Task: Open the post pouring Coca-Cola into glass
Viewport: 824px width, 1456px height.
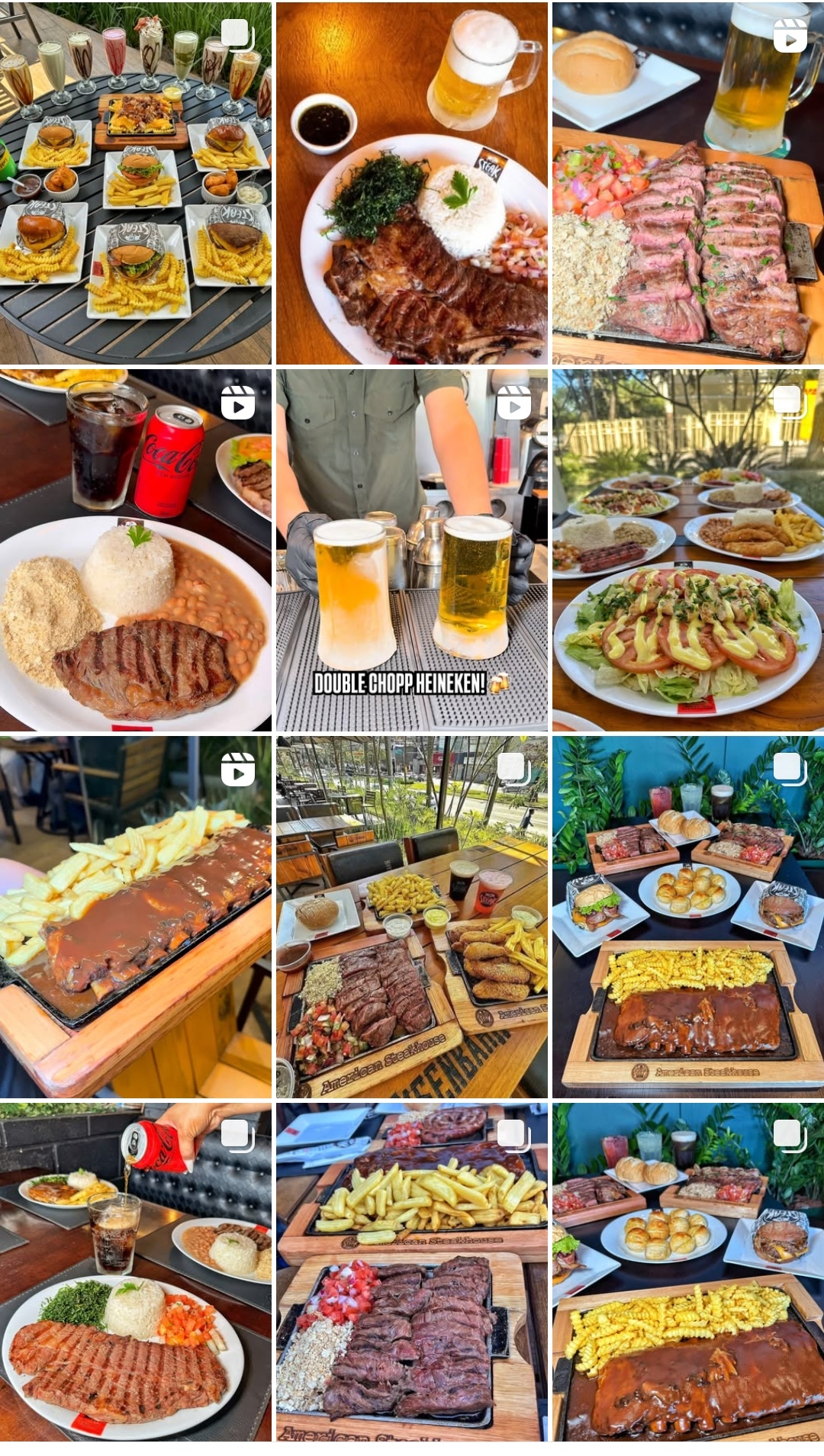Action: coord(135,1272)
